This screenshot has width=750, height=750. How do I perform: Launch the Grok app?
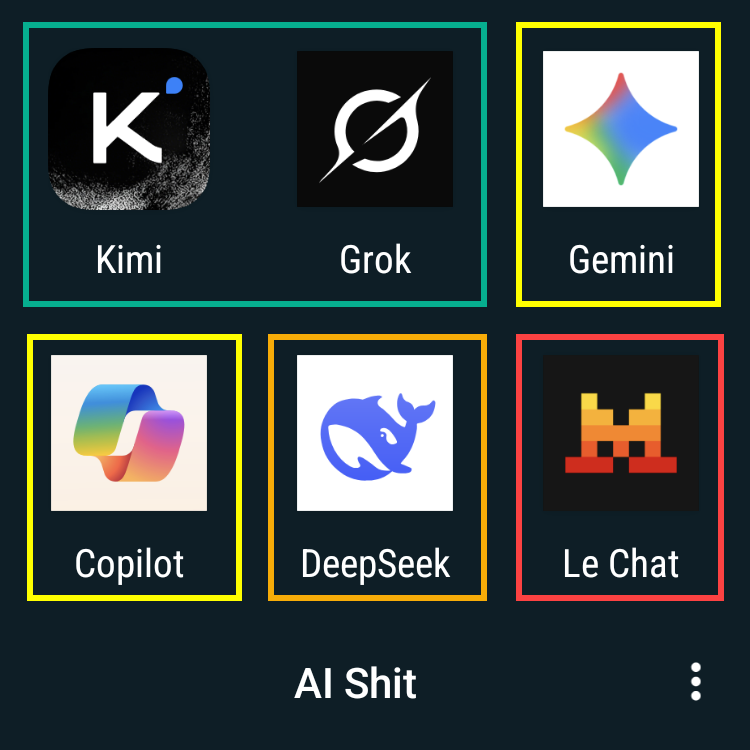click(375, 130)
